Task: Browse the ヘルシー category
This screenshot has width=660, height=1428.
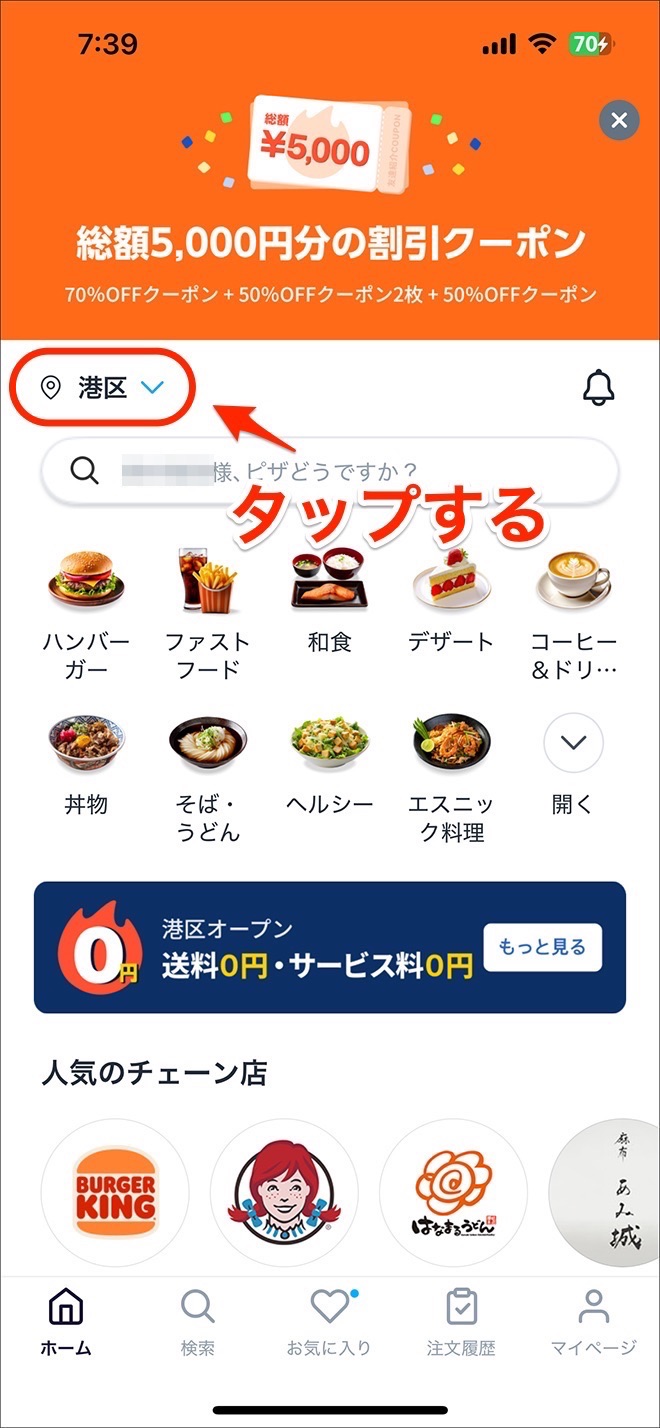Action: pos(329,765)
